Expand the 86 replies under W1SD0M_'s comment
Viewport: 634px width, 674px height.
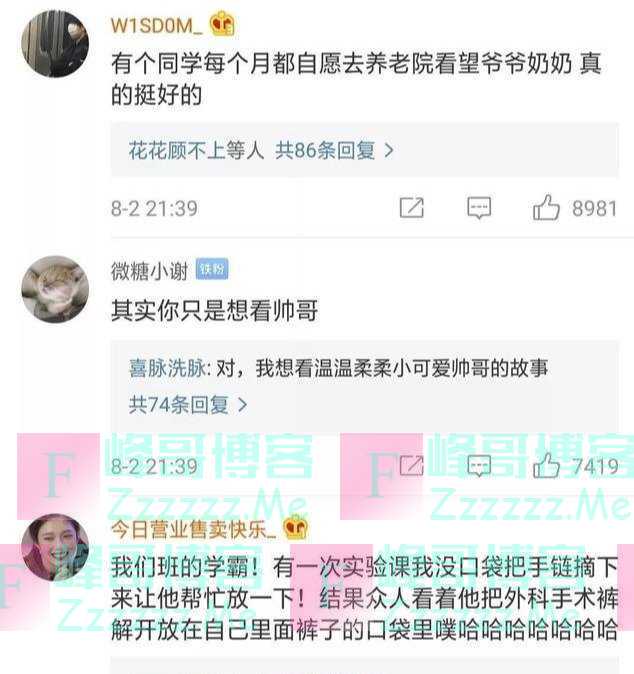[335, 151]
